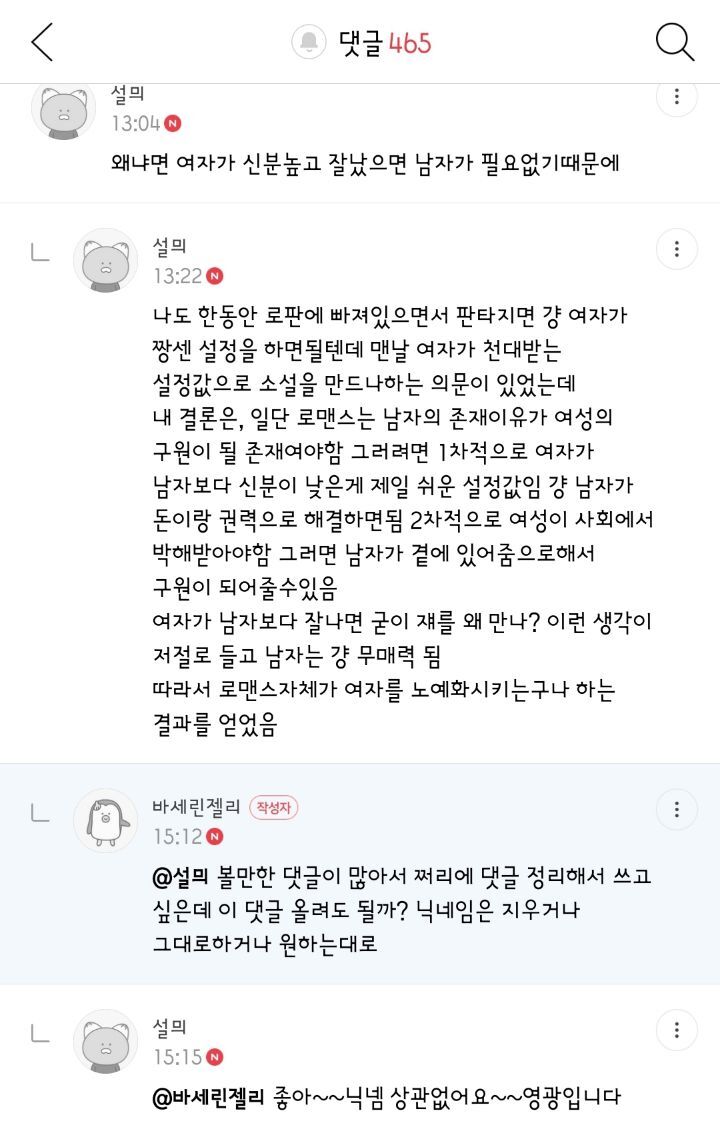Open overflow menu on 바세린젤리's 15:12 reply
The height and width of the screenshot is (1133, 720).
pyautogui.click(x=677, y=809)
